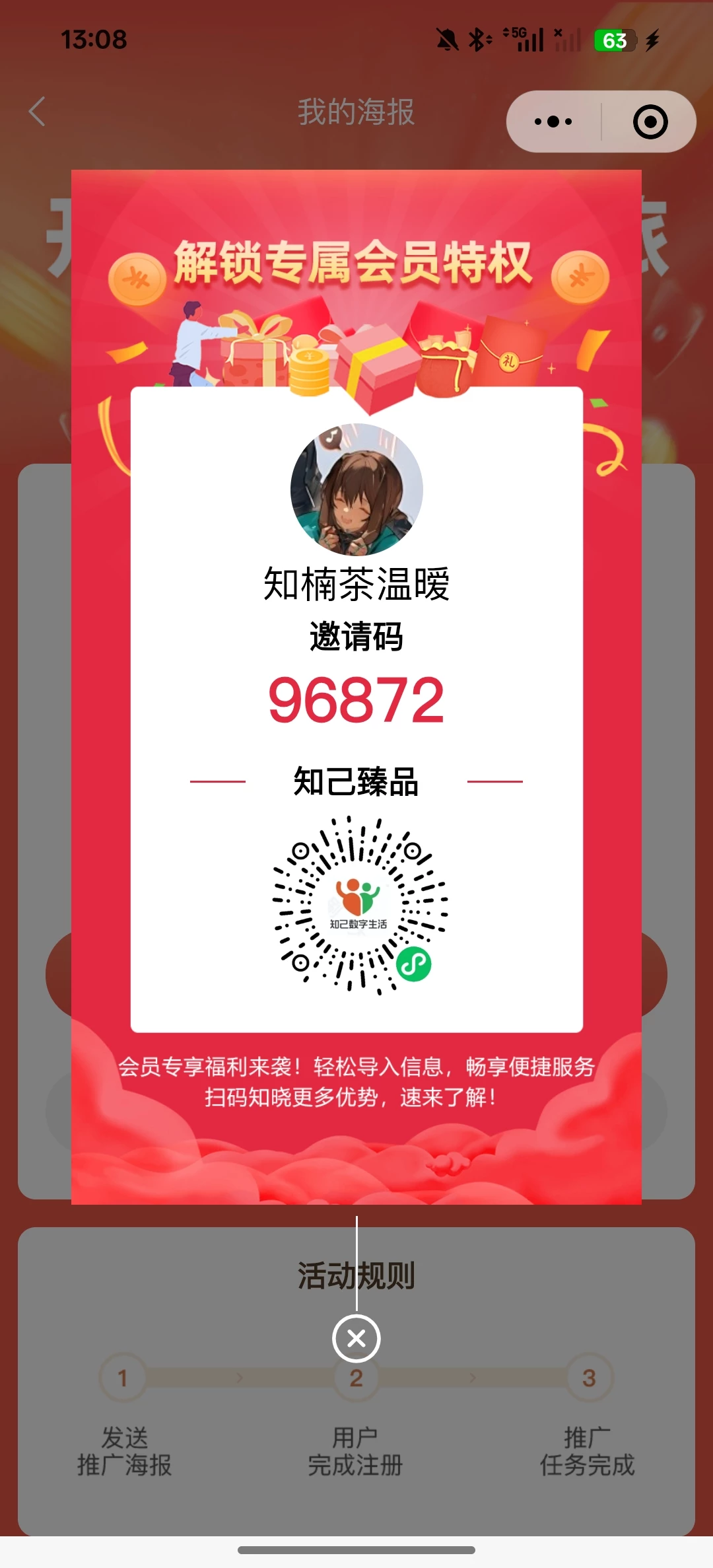Exit the mini program via capsule button
This screenshot has height=1568, width=713.
[650, 122]
